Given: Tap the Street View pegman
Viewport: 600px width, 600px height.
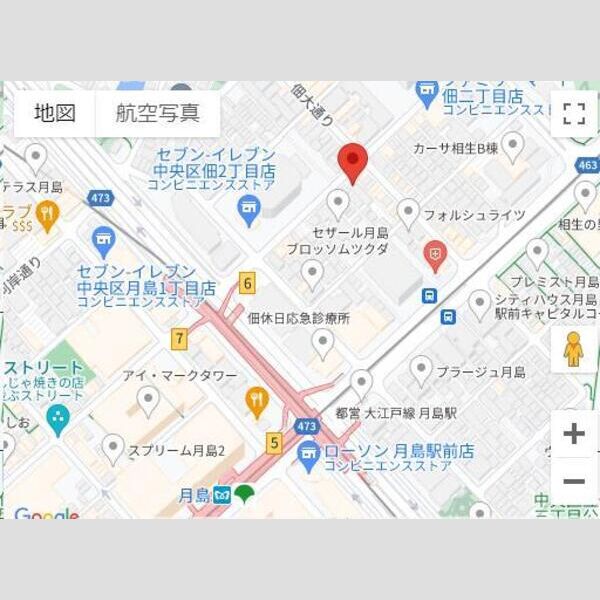Looking at the screenshot, I should tap(573, 350).
